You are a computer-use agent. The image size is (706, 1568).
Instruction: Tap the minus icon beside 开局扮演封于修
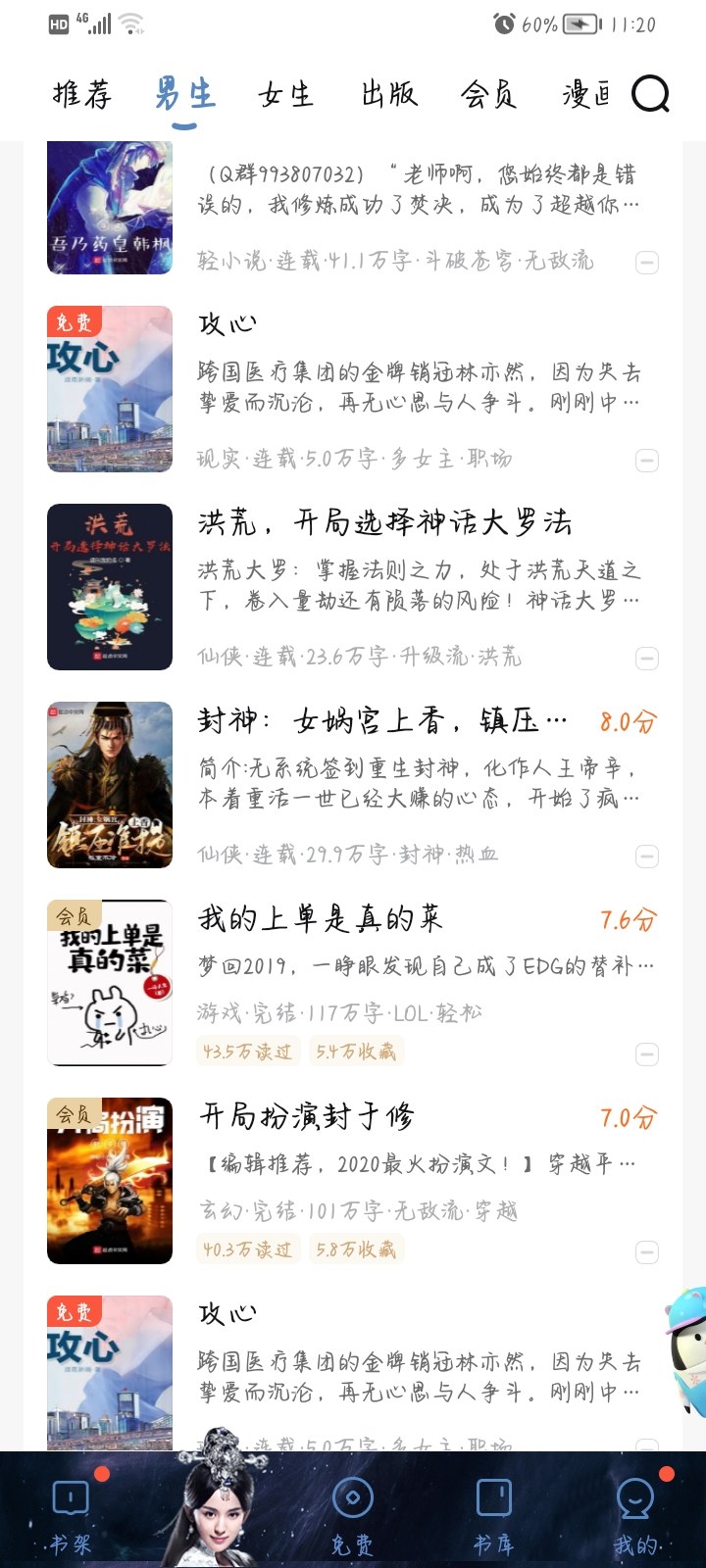point(647,1251)
